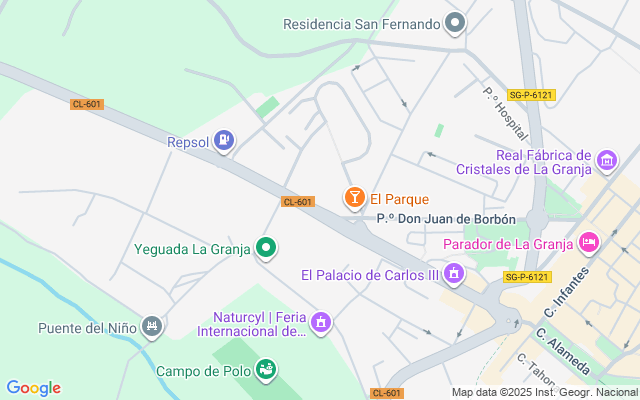The image size is (640, 400).
Task: Select the El Parque bar marker
Action: pos(354,199)
